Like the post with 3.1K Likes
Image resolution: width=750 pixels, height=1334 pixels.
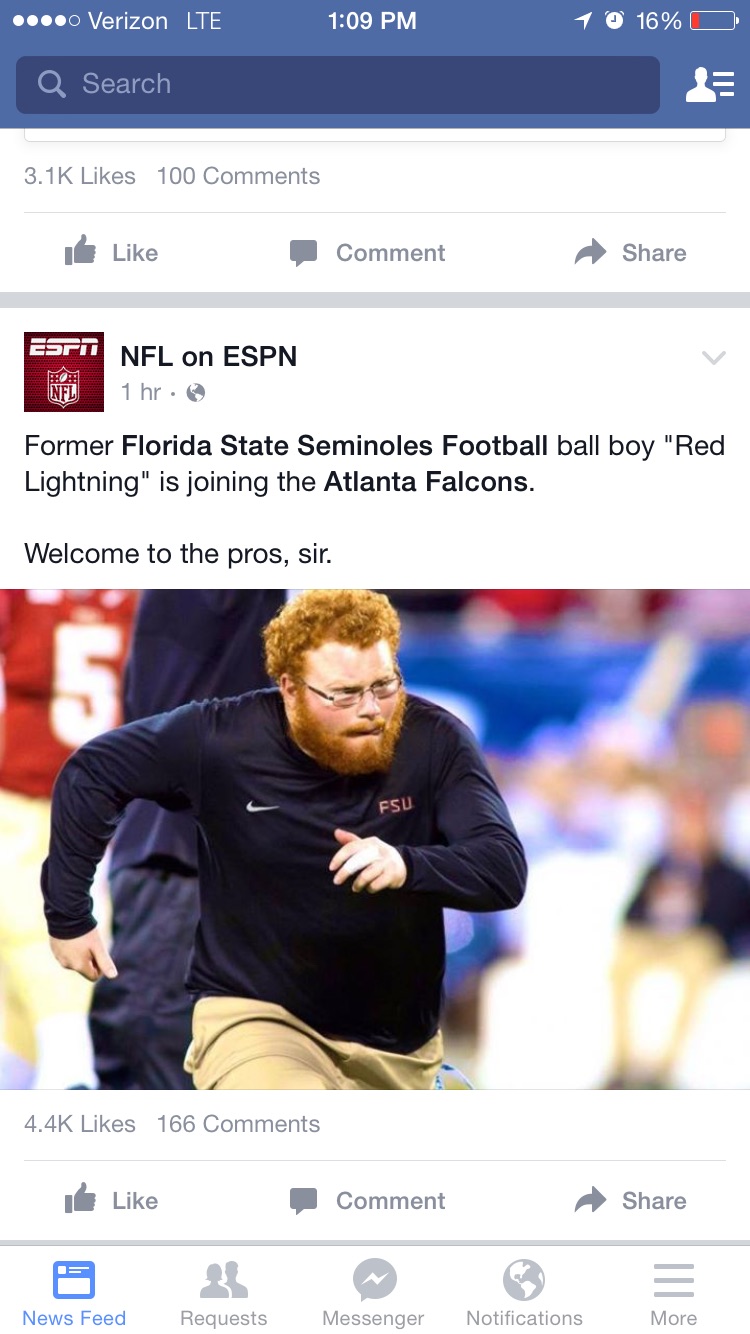pyautogui.click(x=111, y=253)
